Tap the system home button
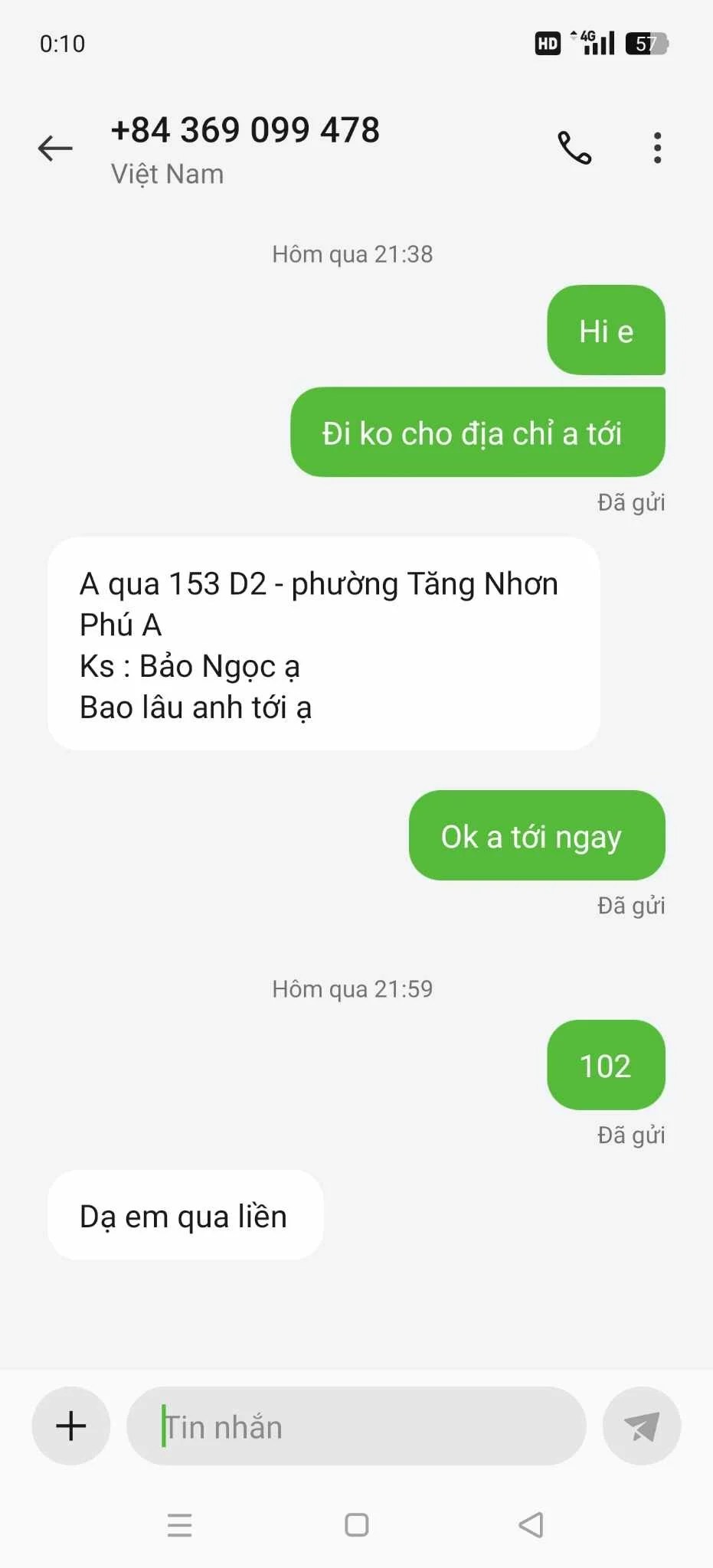 click(x=356, y=1524)
